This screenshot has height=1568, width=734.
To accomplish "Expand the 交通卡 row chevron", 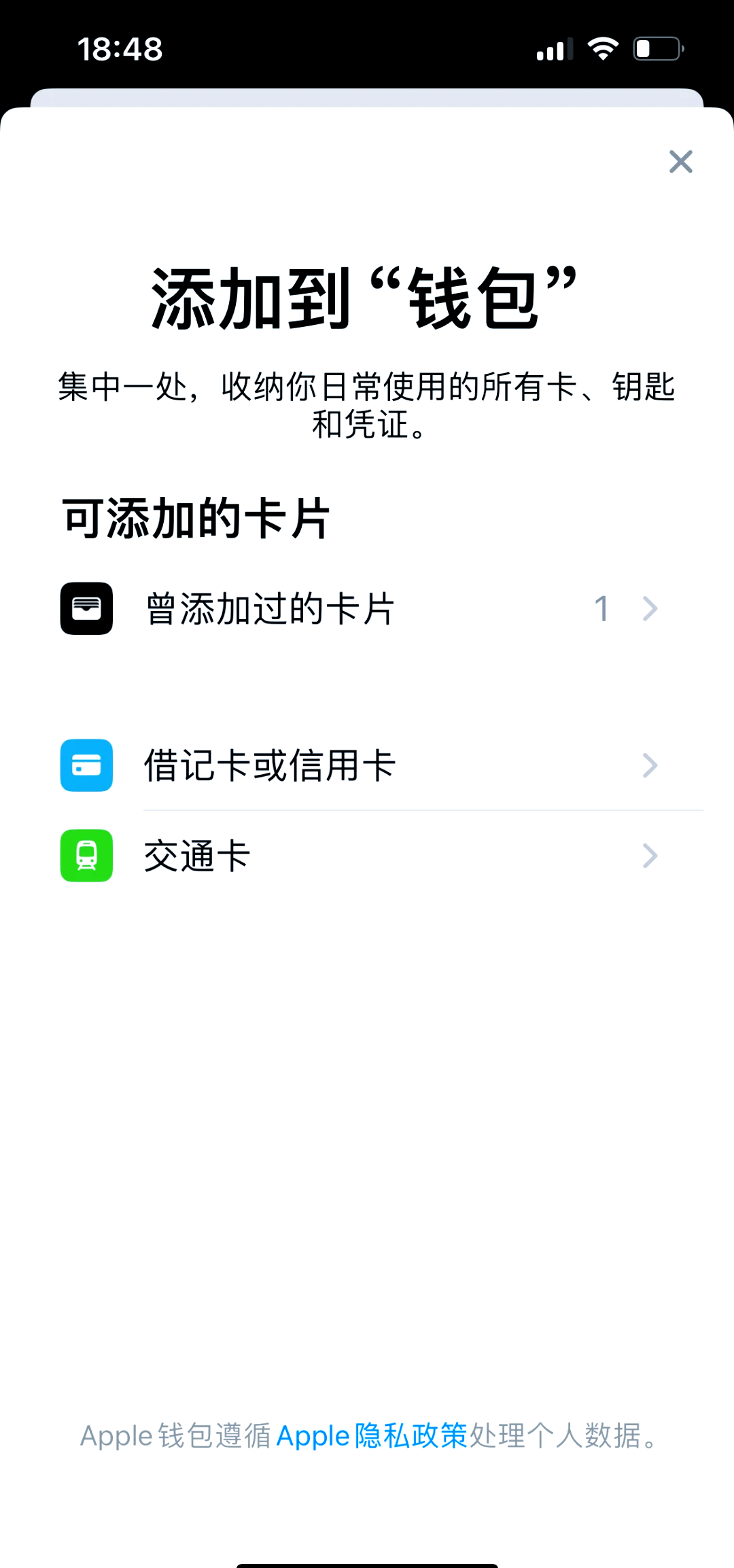I will [x=650, y=856].
